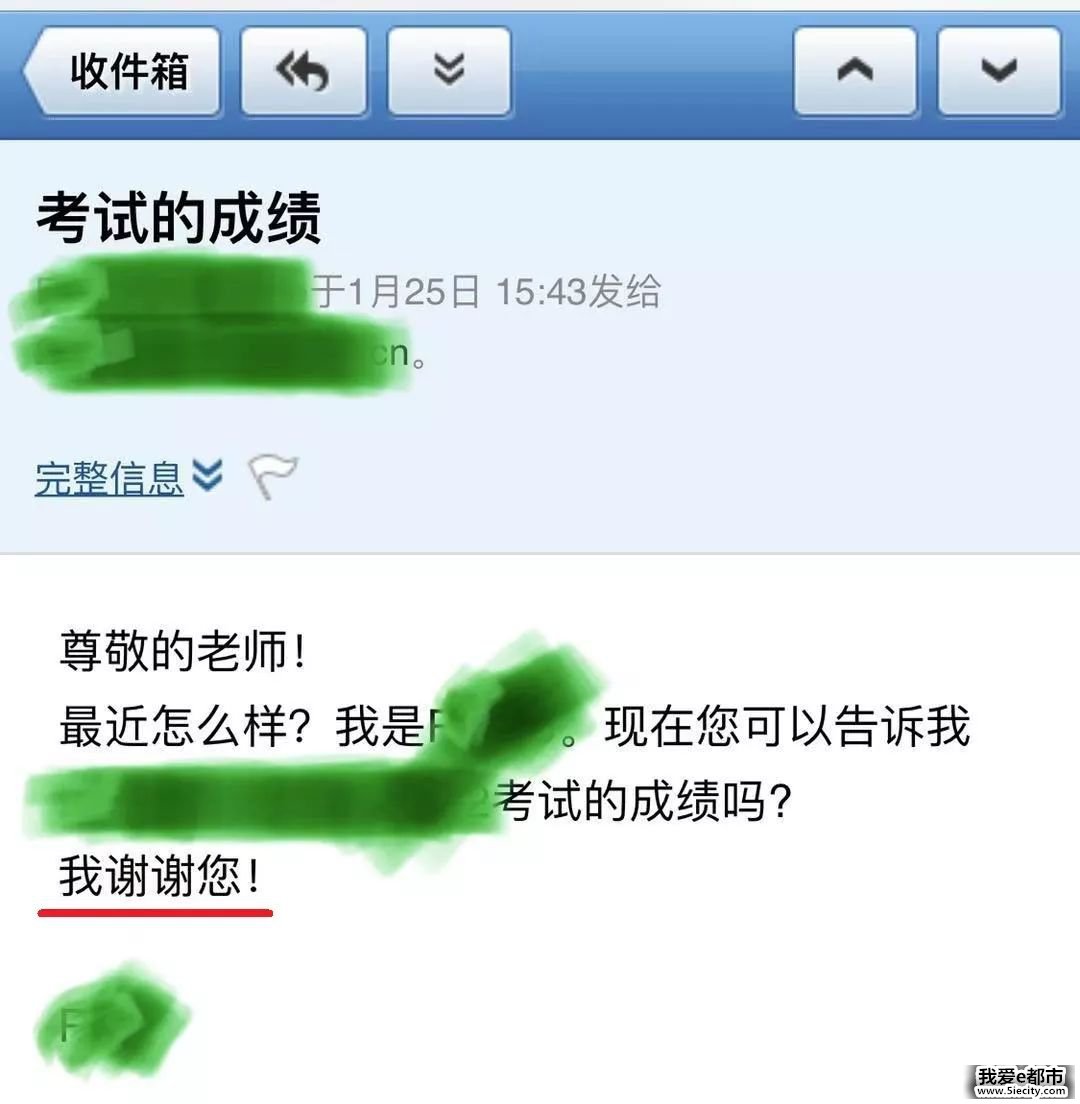Go back to 收件箱 inbox

125,72
